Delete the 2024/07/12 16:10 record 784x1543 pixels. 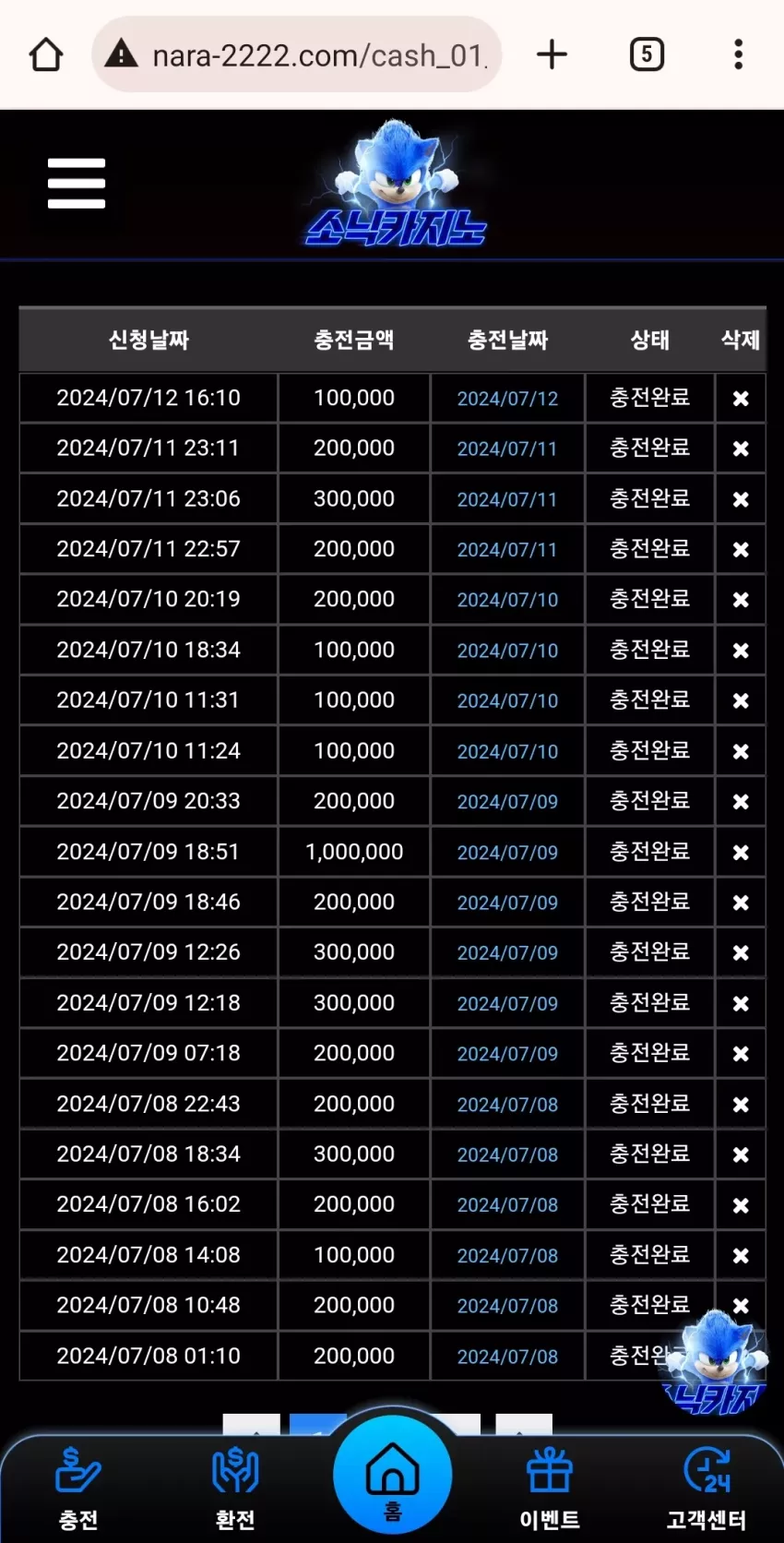pyautogui.click(x=741, y=399)
